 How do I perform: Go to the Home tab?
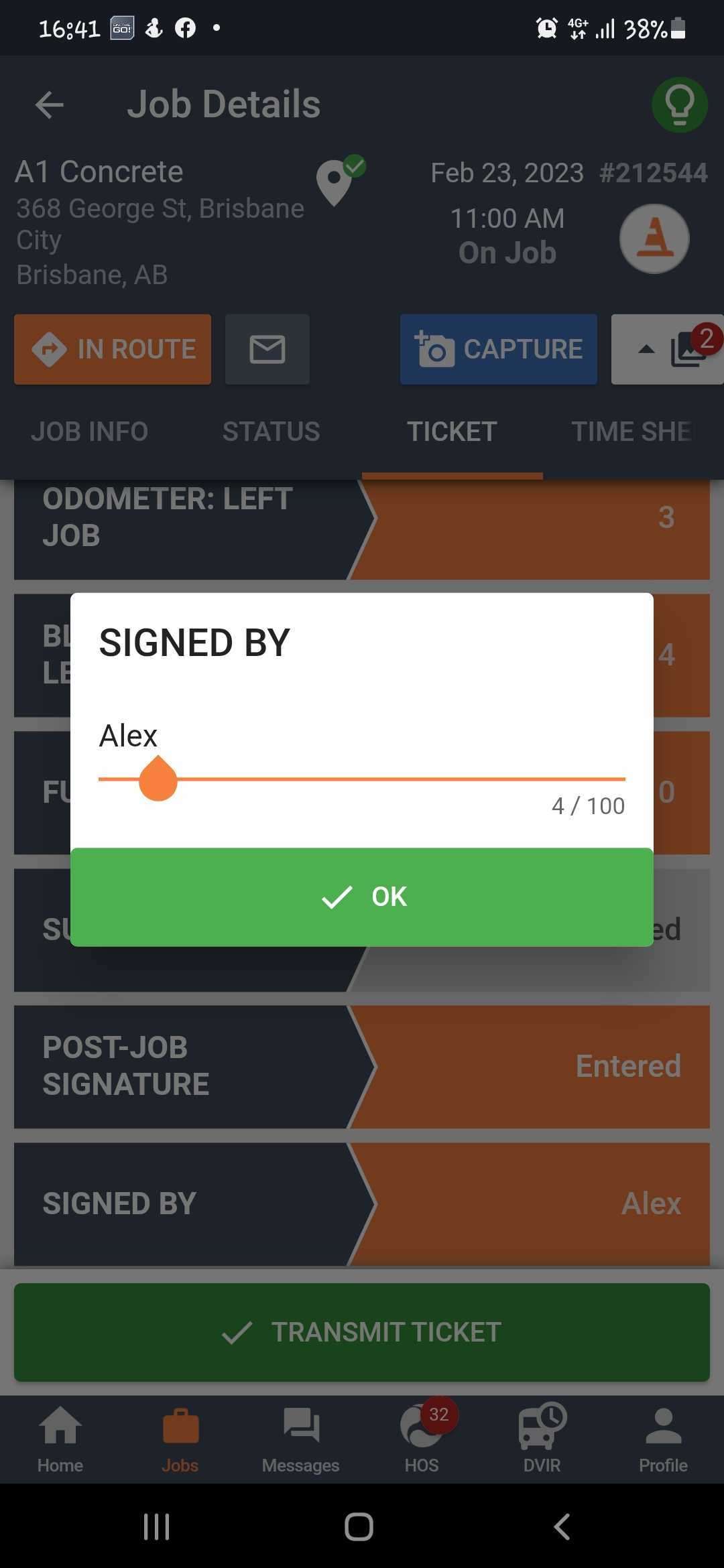pyautogui.click(x=60, y=1439)
